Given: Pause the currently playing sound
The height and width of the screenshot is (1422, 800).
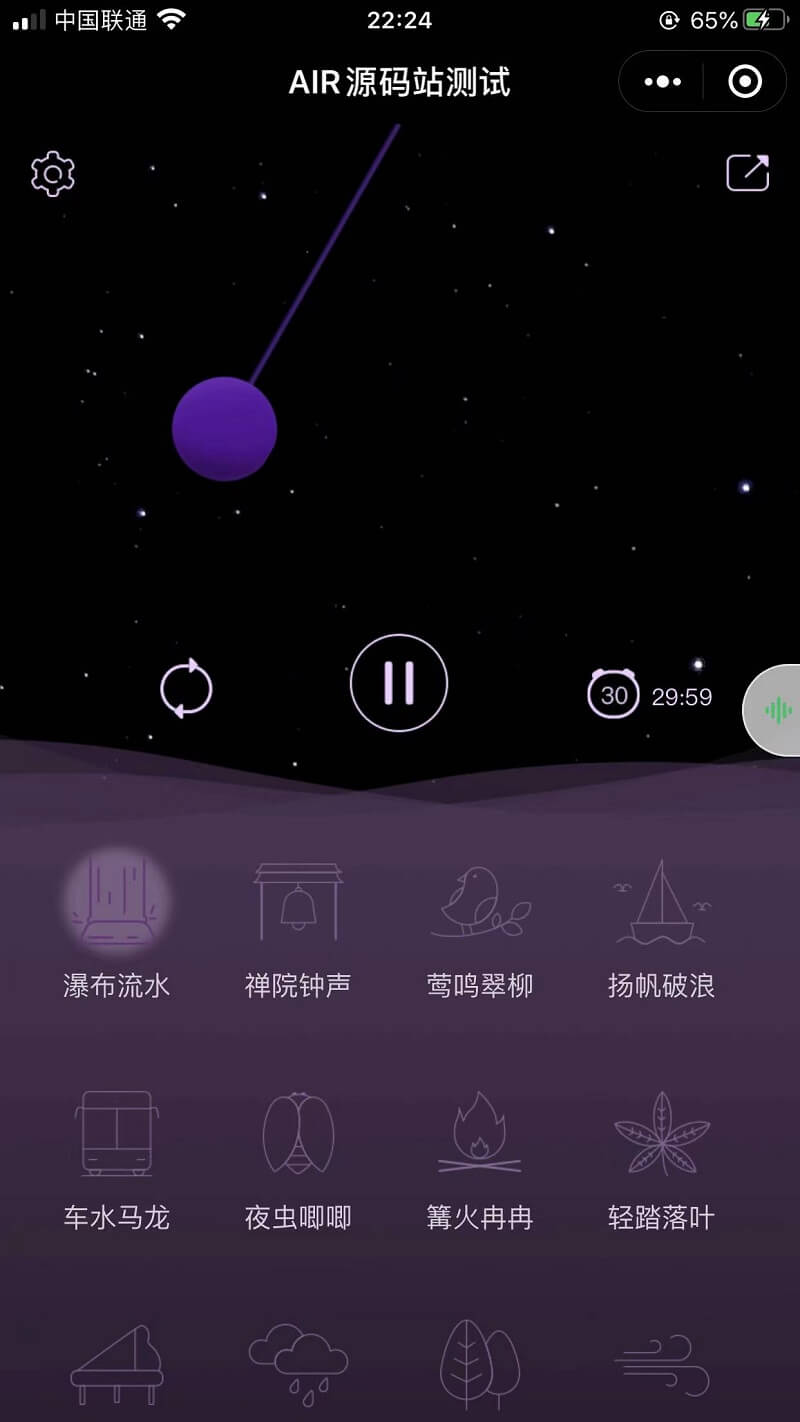Looking at the screenshot, I should (399, 683).
